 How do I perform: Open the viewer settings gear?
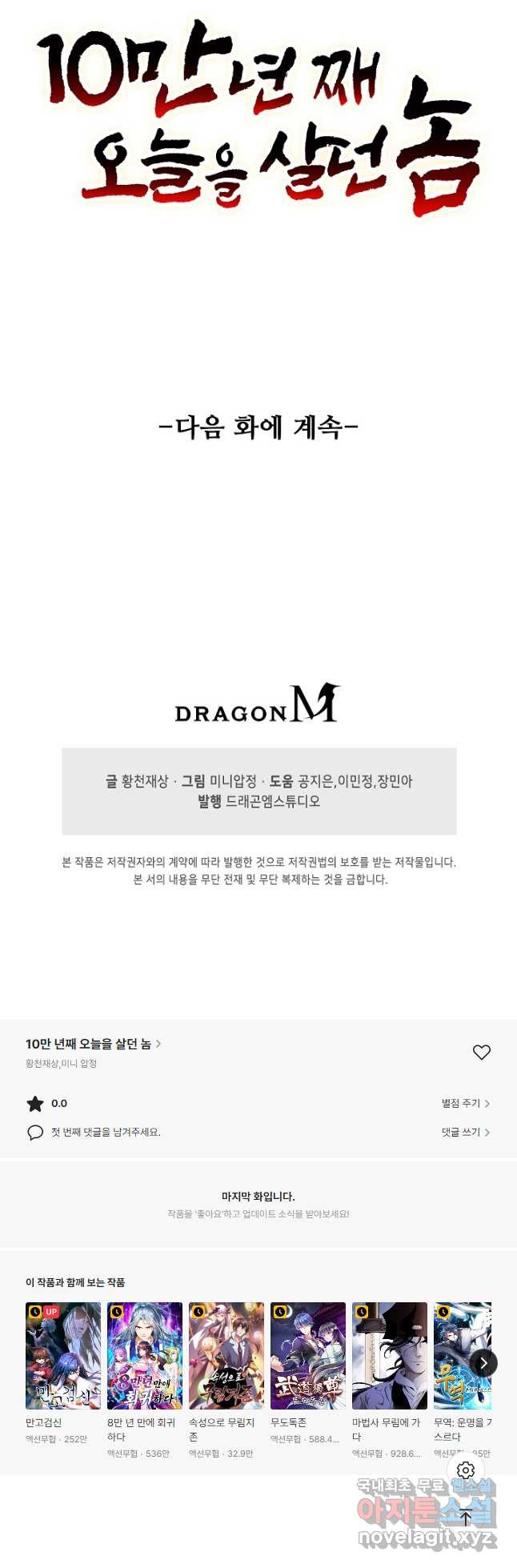[466, 1470]
